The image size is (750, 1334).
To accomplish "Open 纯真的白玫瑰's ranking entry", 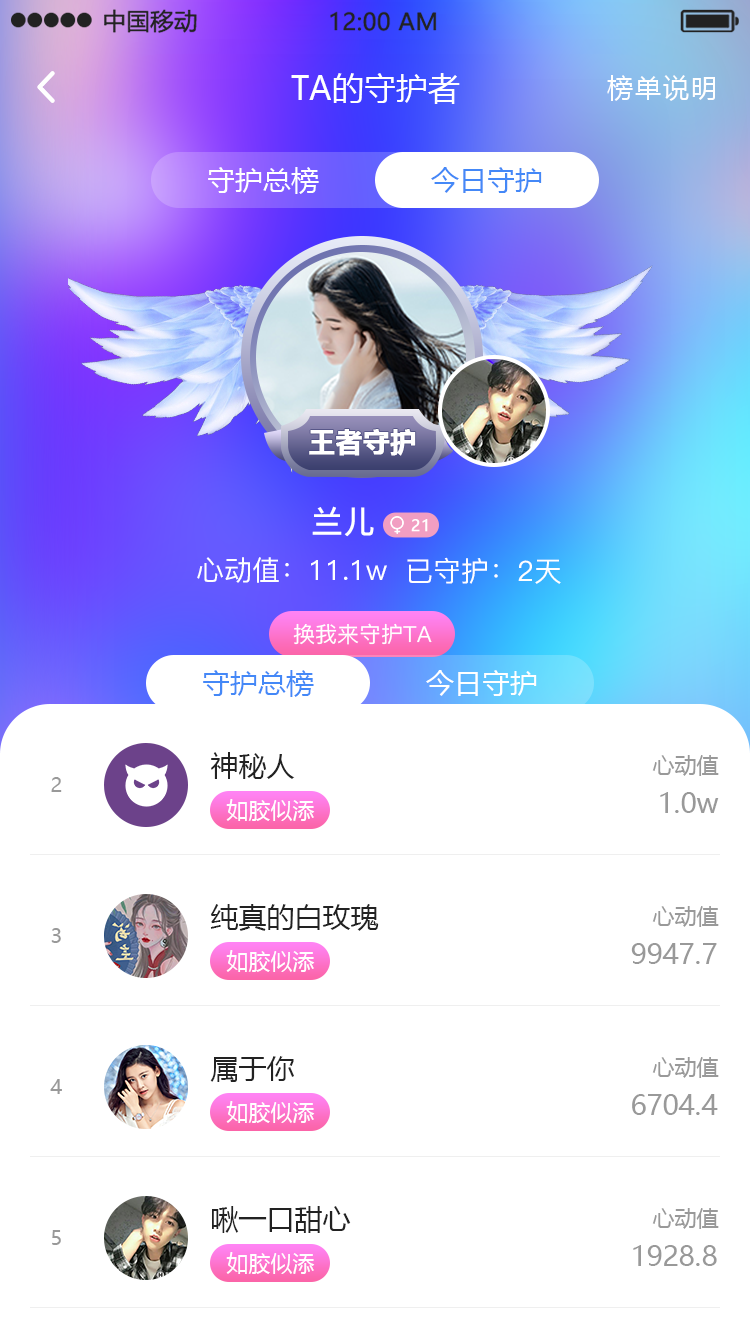I will click(375, 936).
